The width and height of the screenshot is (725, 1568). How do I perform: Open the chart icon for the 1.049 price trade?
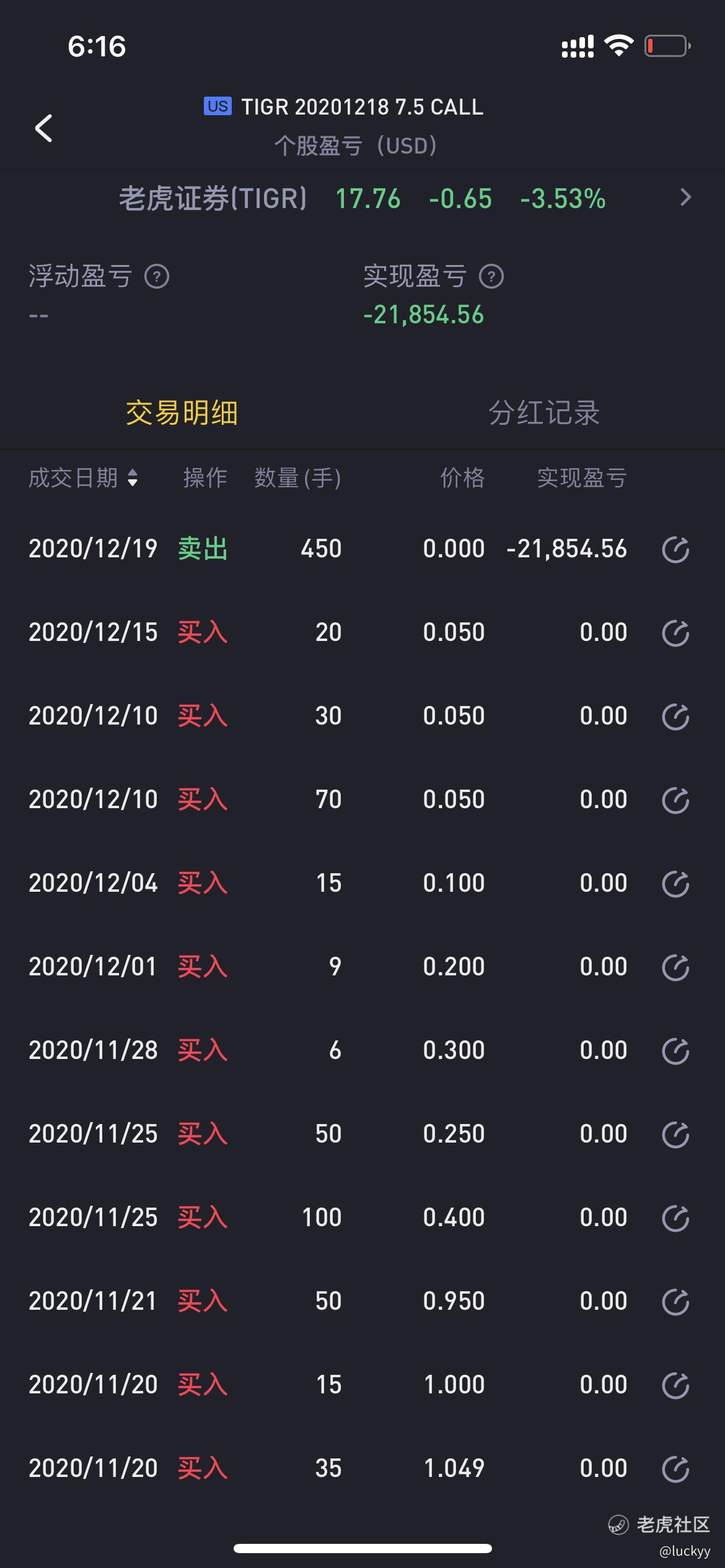tap(675, 1469)
